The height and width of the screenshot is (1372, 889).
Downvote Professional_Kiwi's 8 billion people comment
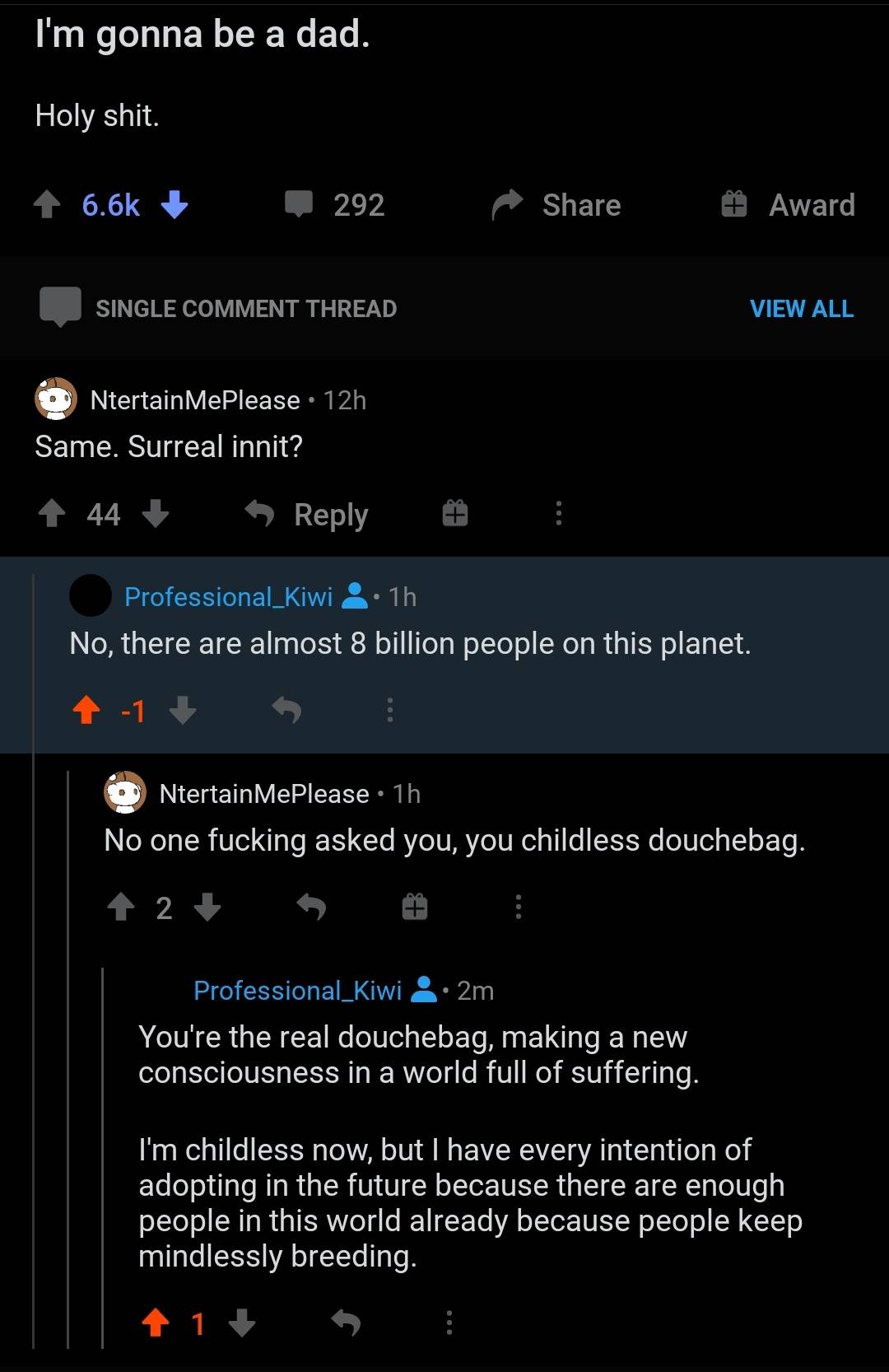tap(183, 712)
